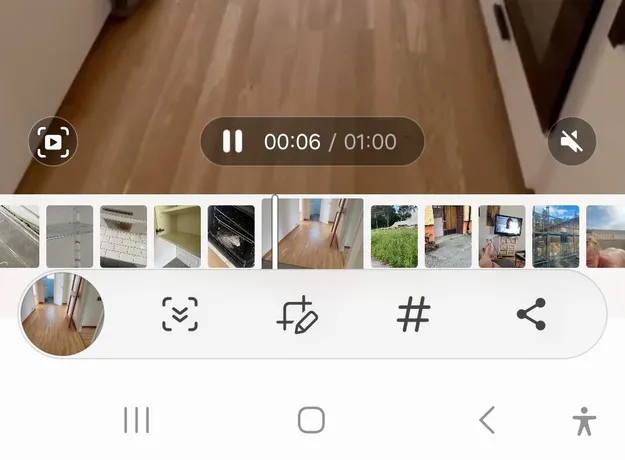Go back using navigation bar
The height and width of the screenshot is (460, 625).
487,420
